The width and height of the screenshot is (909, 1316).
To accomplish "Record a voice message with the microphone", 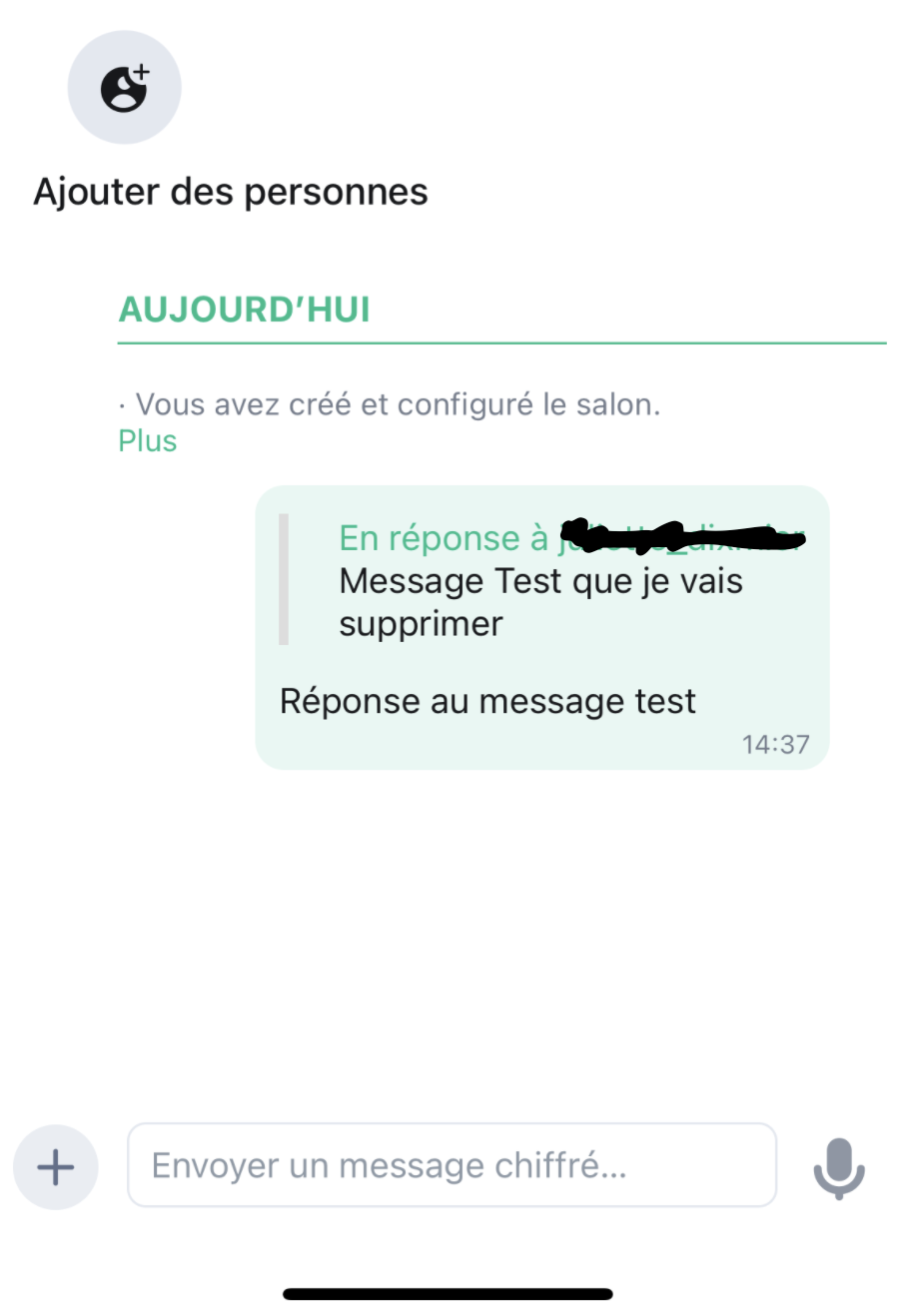I will [838, 1167].
